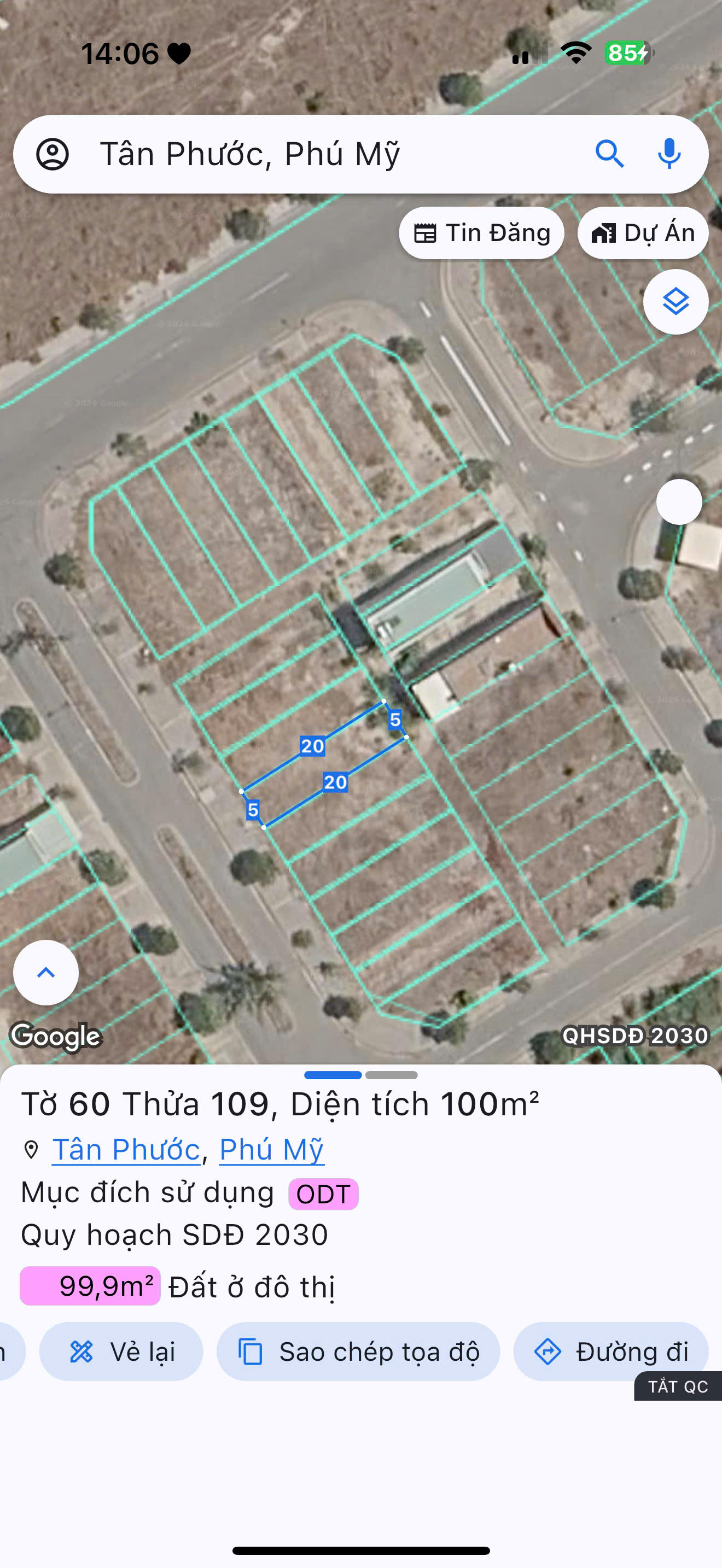Viewport: 722px width, 1568px height.
Task: Tap the magnifier search icon
Action: [x=609, y=154]
